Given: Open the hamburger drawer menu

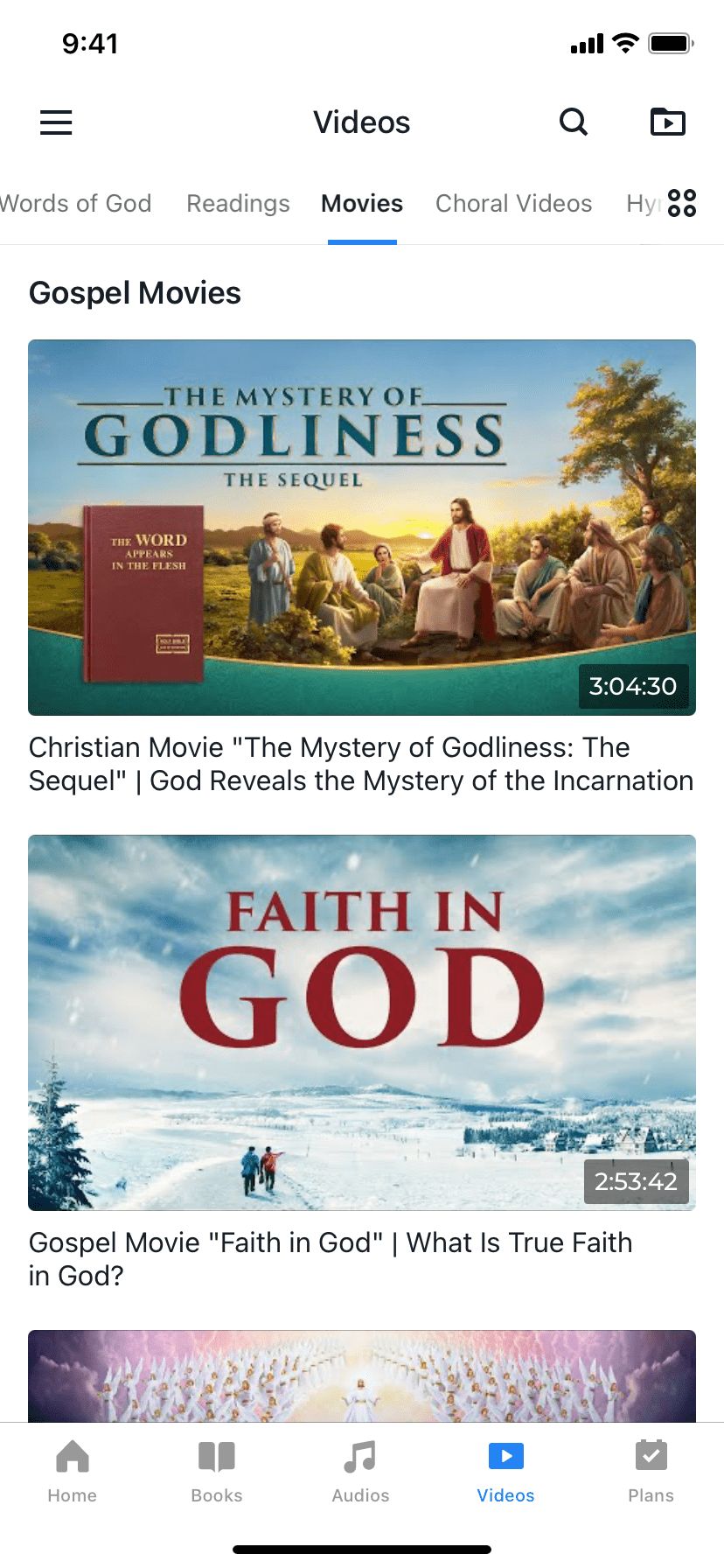Looking at the screenshot, I should tap(56, 122).
